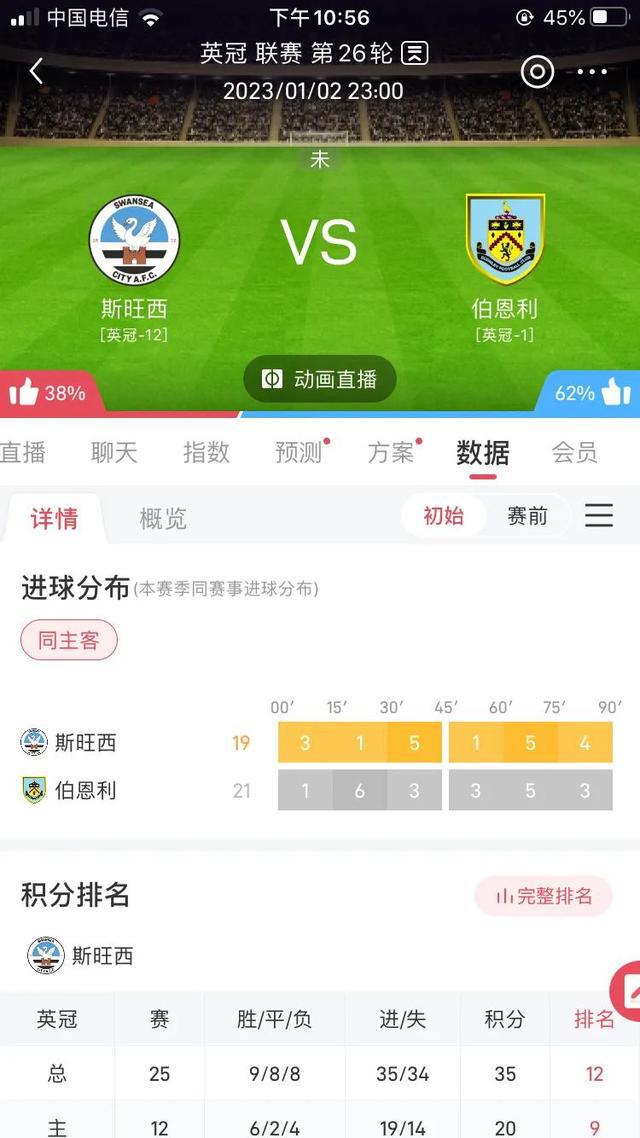This screenshot has height=1138, width=640.
Task: Go back using the top-left arrow
Action: (x=37, y=71)
